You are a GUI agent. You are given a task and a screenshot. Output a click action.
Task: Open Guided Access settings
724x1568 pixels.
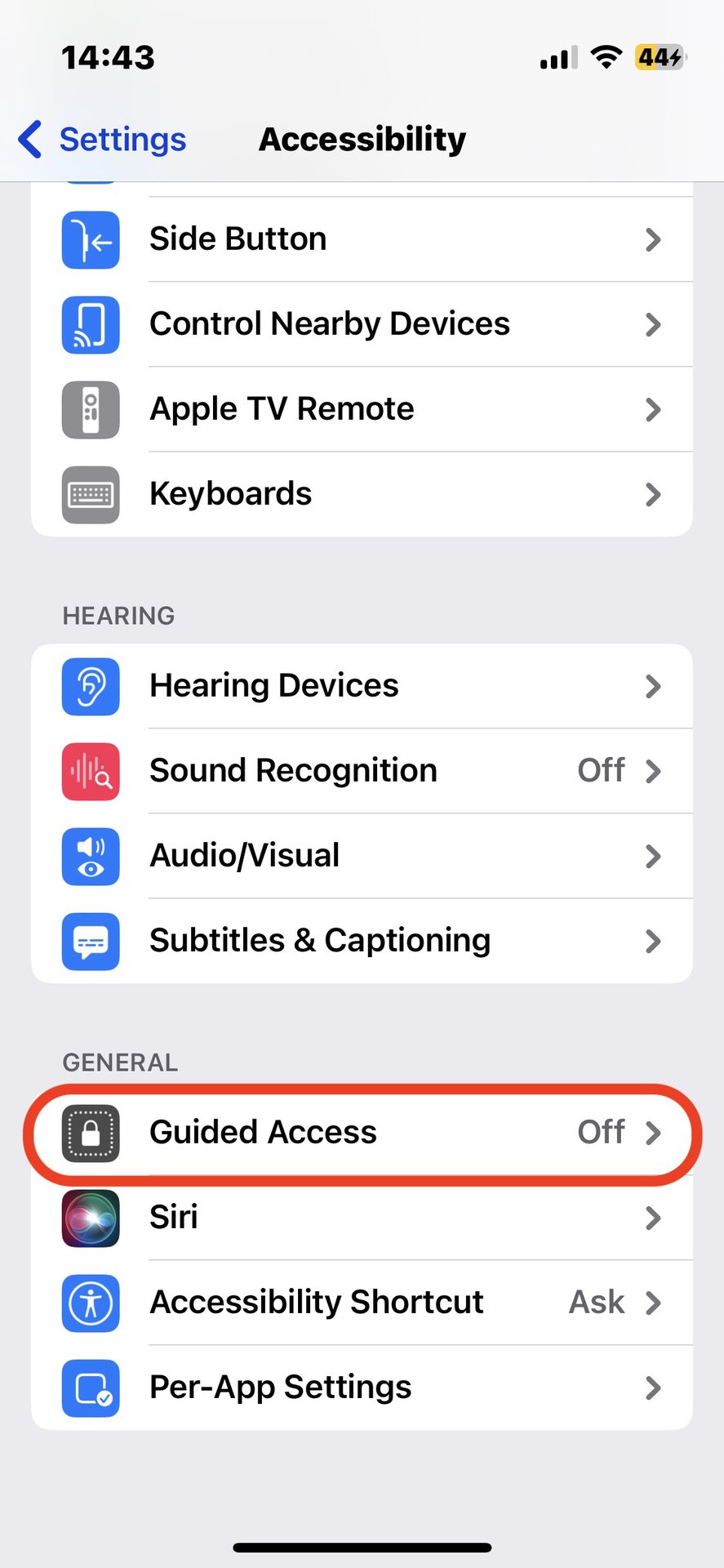pos(362,1133)
